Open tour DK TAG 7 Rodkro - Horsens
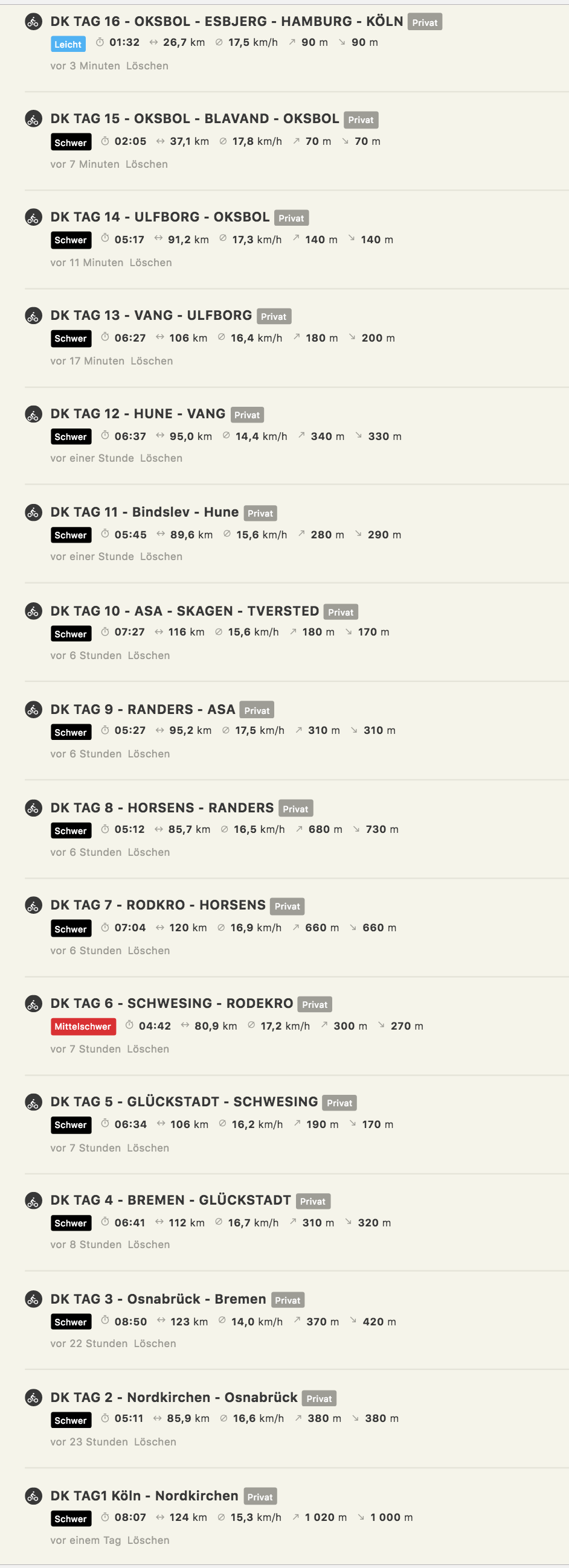The width and height of the screenshot is (569, 1568). coord(158,905)
